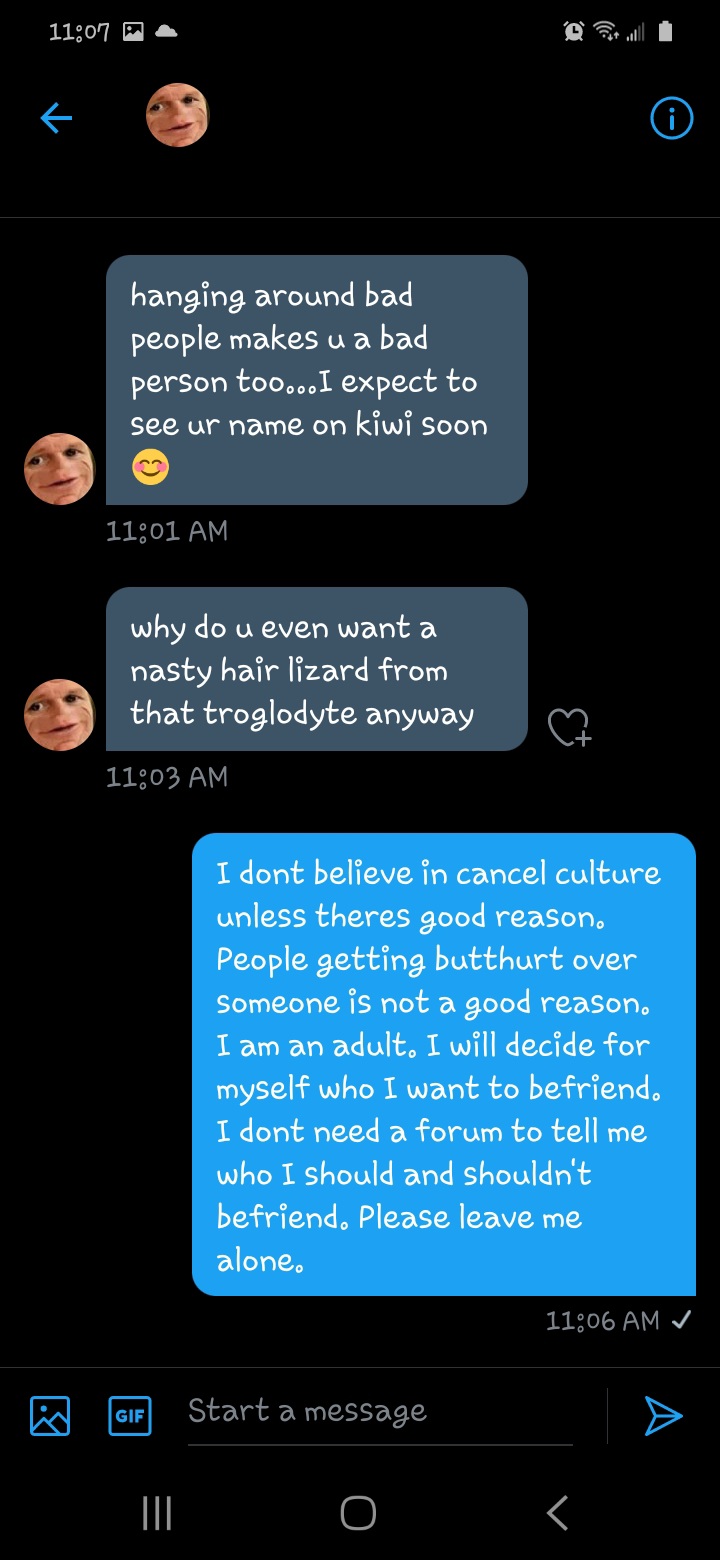Go back using the blue arrow
The width and height of the screenshot is (720, 1560).
[56, 119]
